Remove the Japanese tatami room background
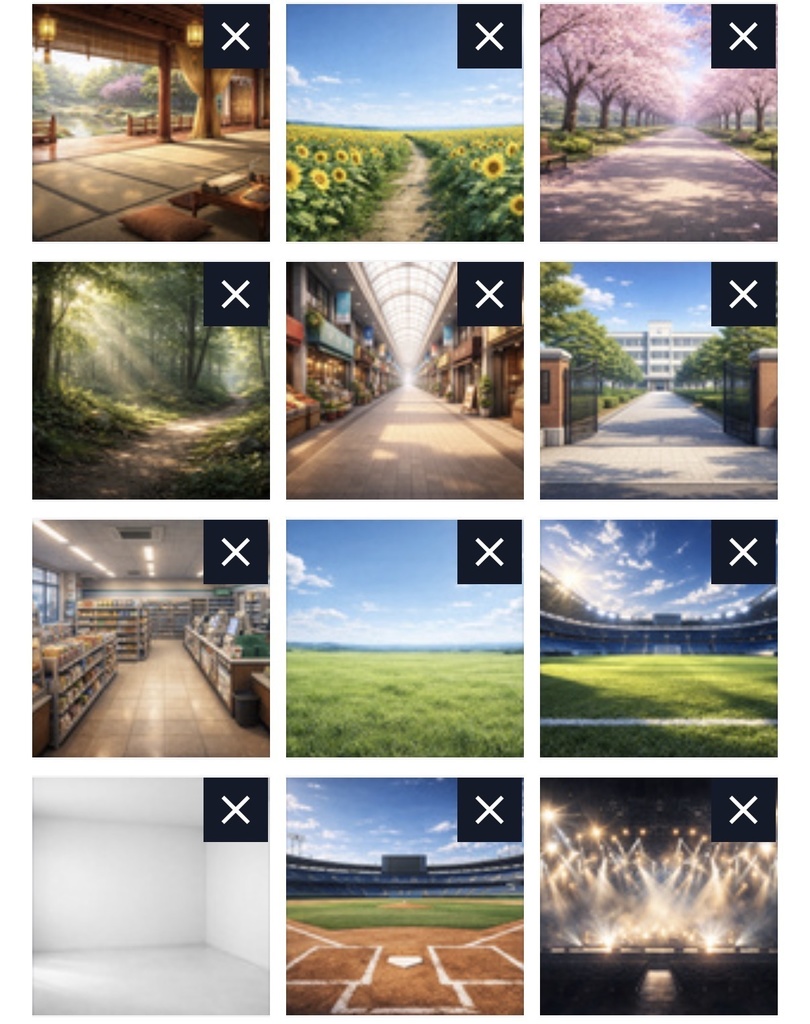 pos(236,37)
